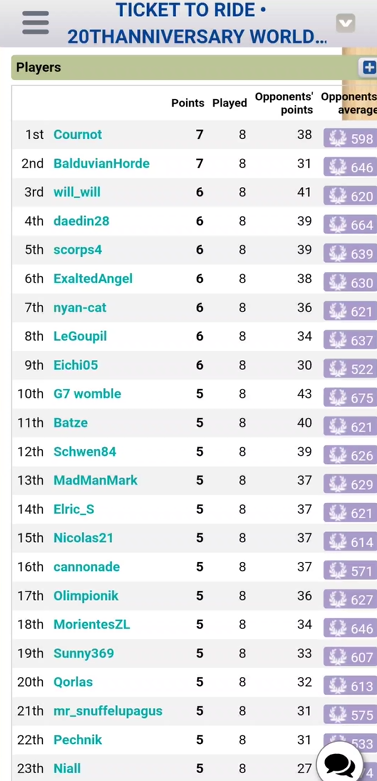Open mr_snuffelupagus's profile

pos(108,711)
